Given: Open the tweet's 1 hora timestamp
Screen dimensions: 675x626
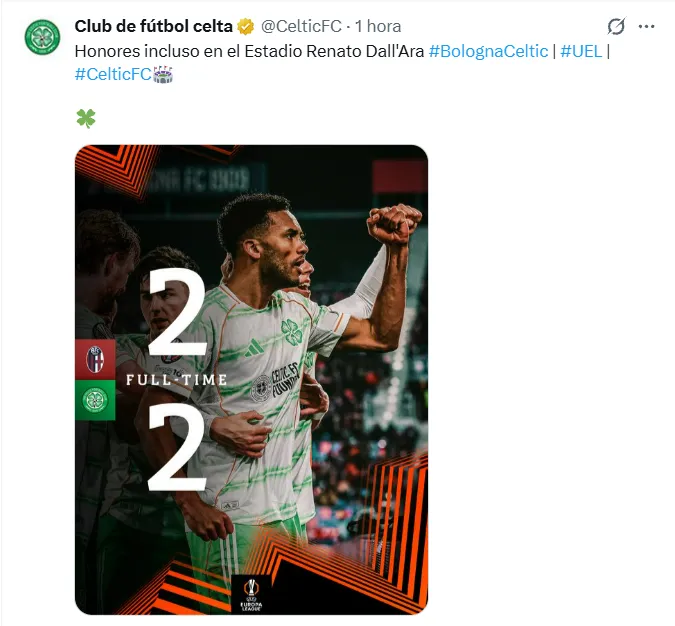Looking at the screenshot, I should (378, 27).
